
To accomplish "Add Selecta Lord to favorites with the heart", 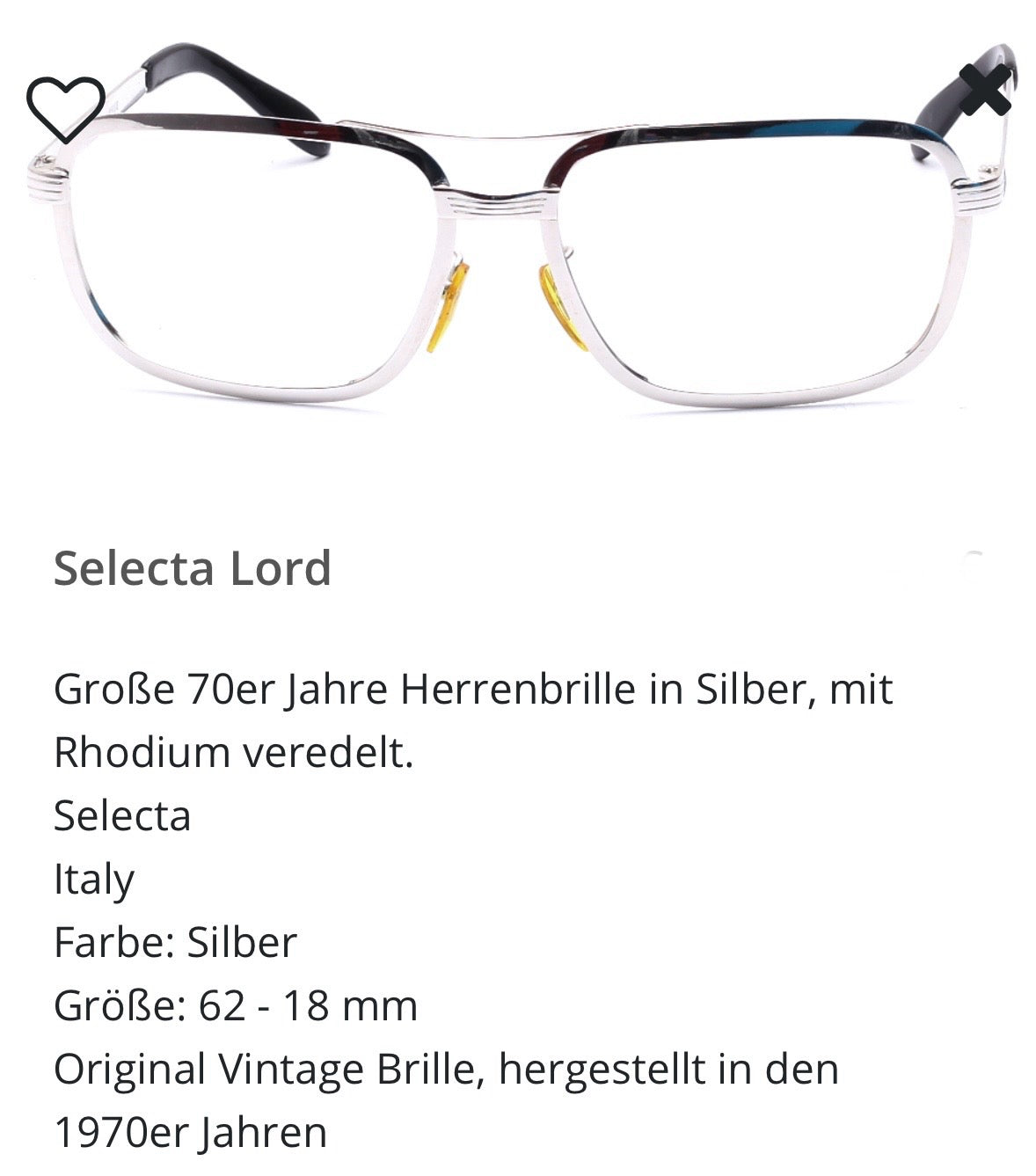I will tap(65, 108).
